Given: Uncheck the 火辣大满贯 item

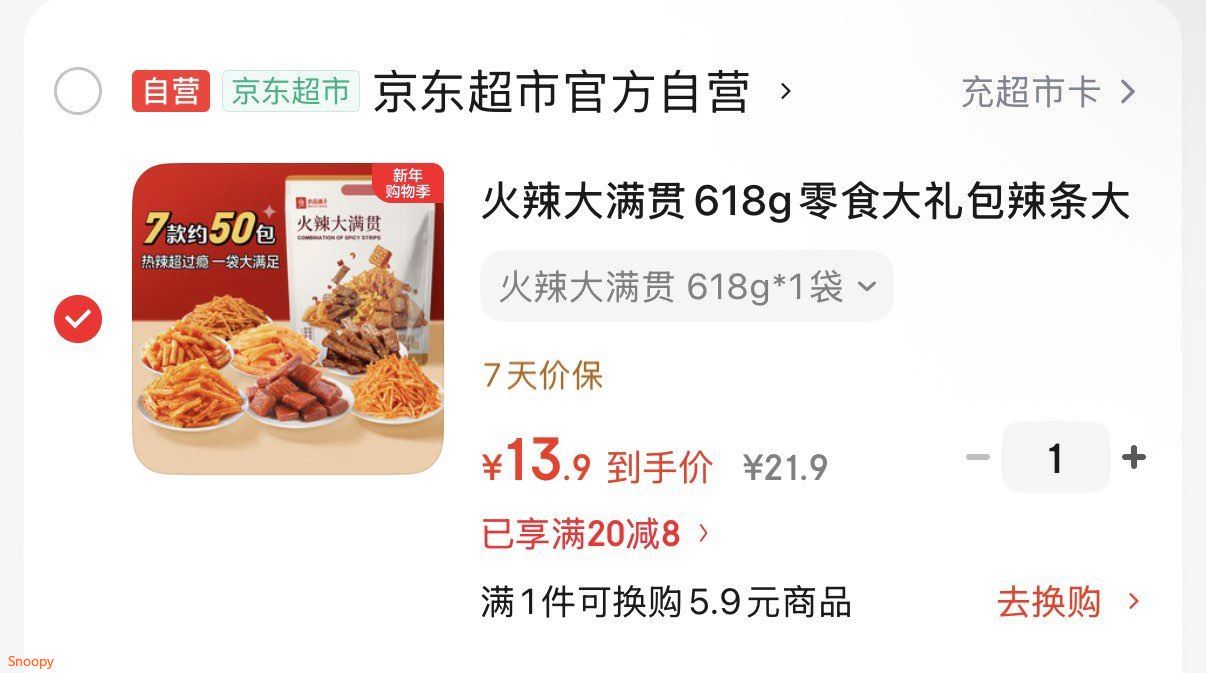Looking at the screenshot, I should [77, 319].
